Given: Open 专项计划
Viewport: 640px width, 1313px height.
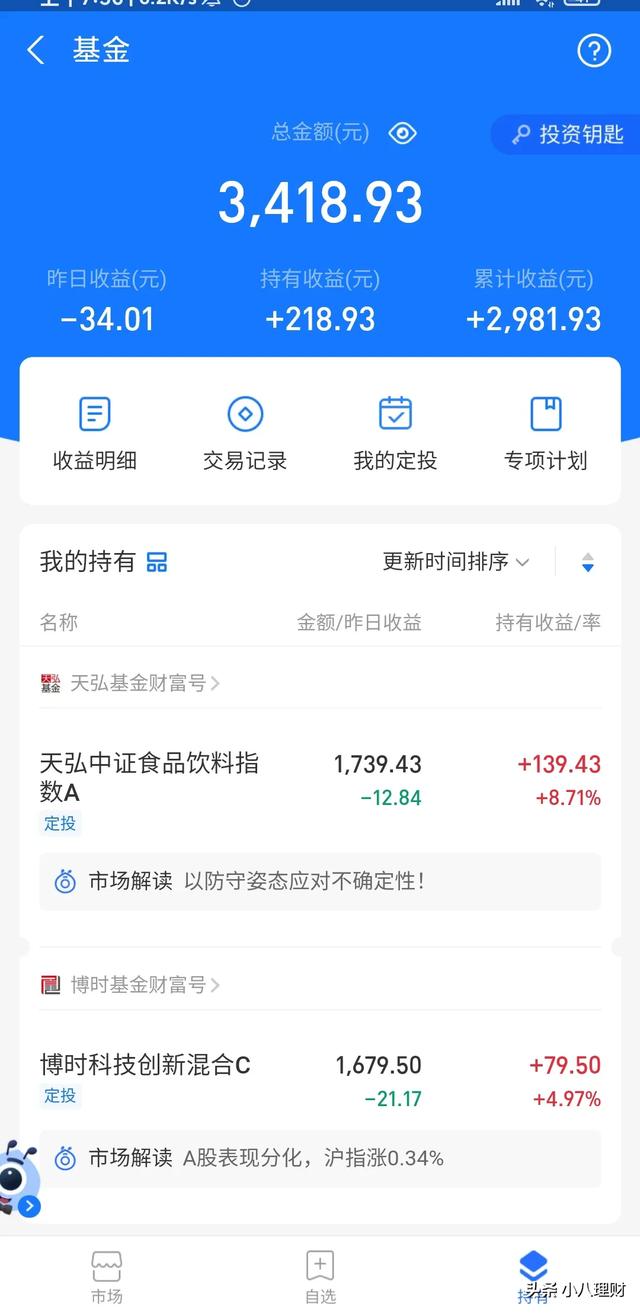Looking at the screenshot, I should (545, 433).
